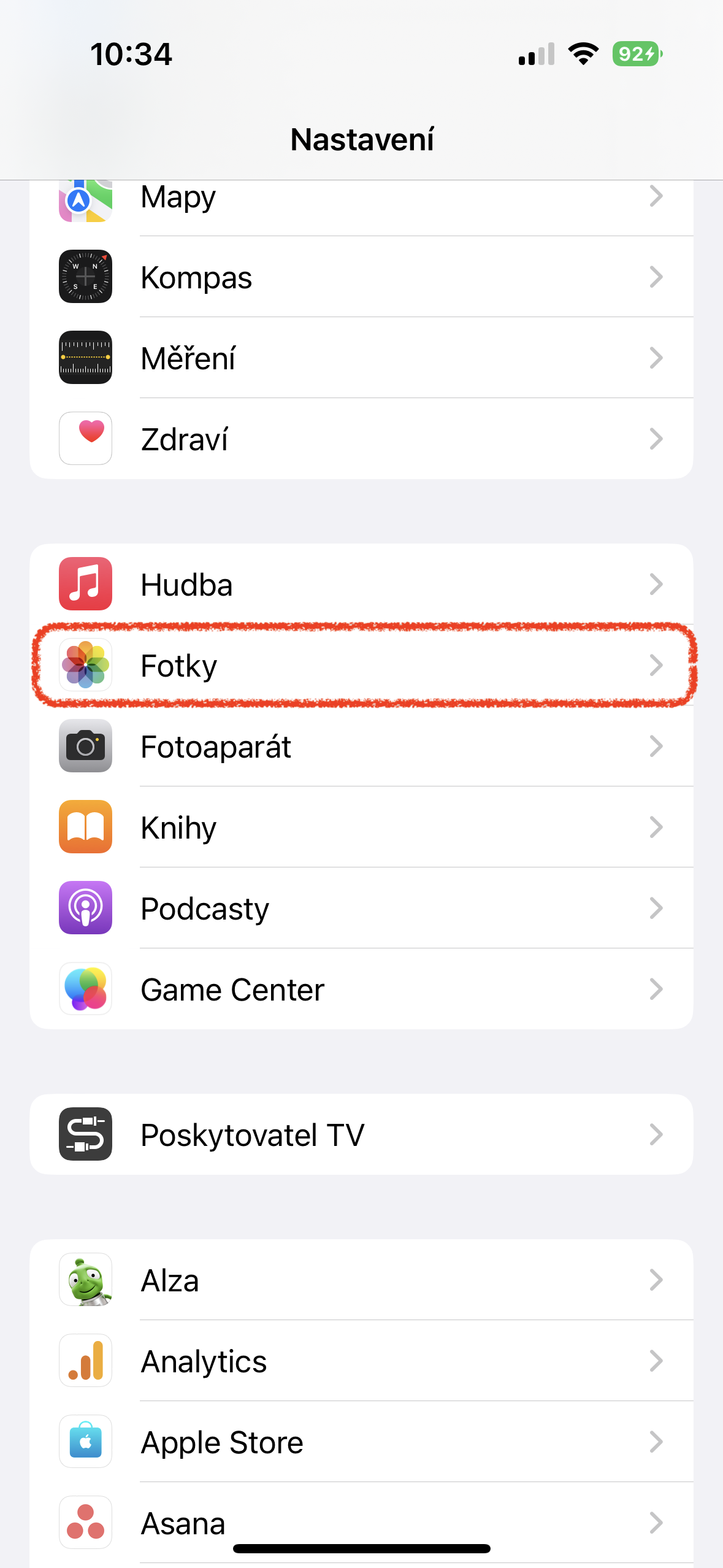Expand the Fotky settings chevron

click(x=657, y=665)
